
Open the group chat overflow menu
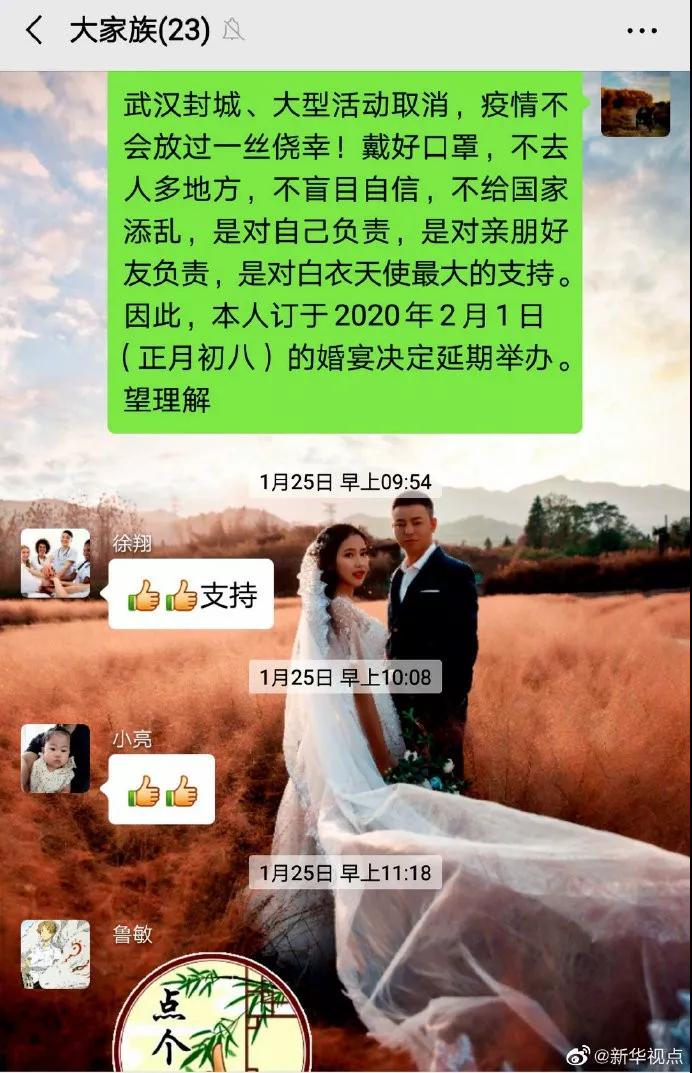pos(641,31)
